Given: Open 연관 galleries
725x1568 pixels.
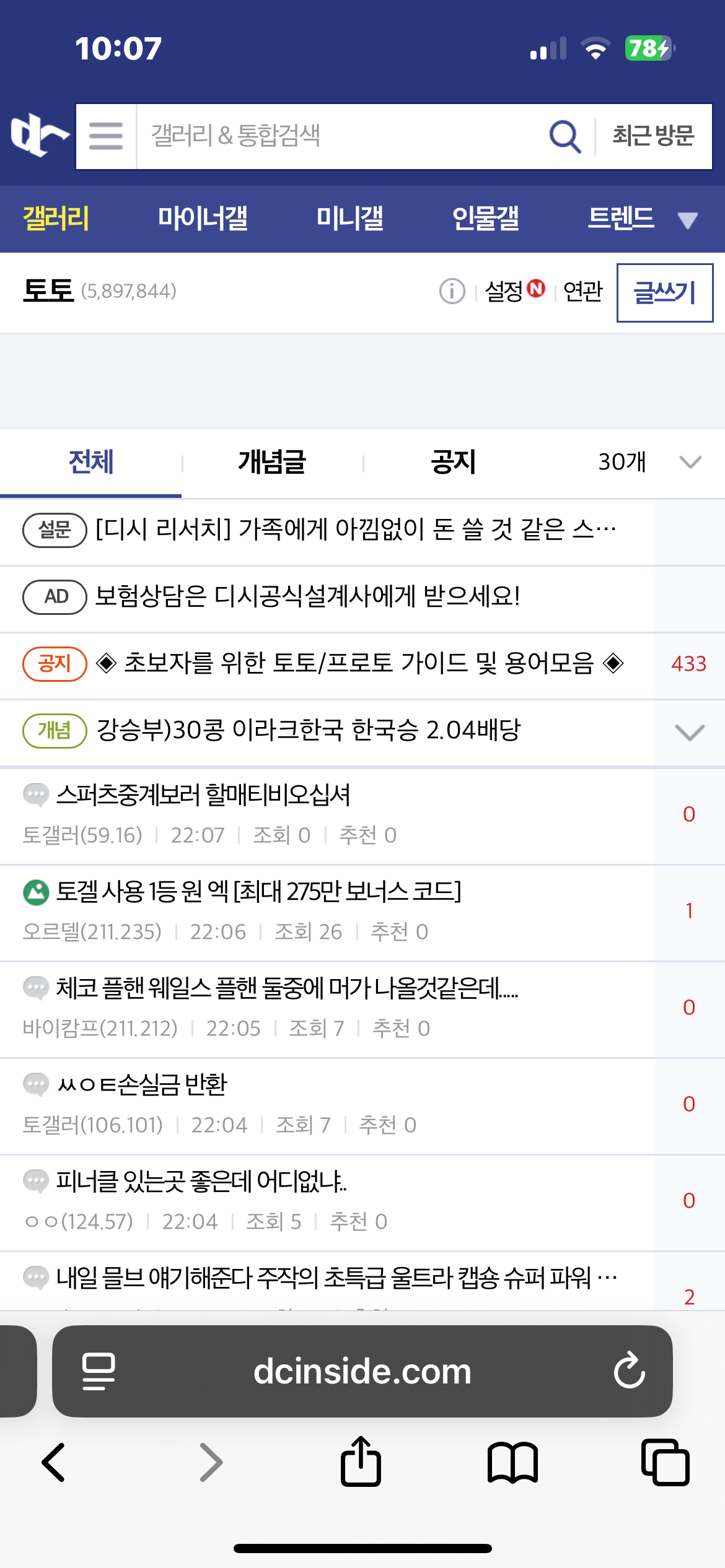Looking at the screenshot, I should click(582, 291).
